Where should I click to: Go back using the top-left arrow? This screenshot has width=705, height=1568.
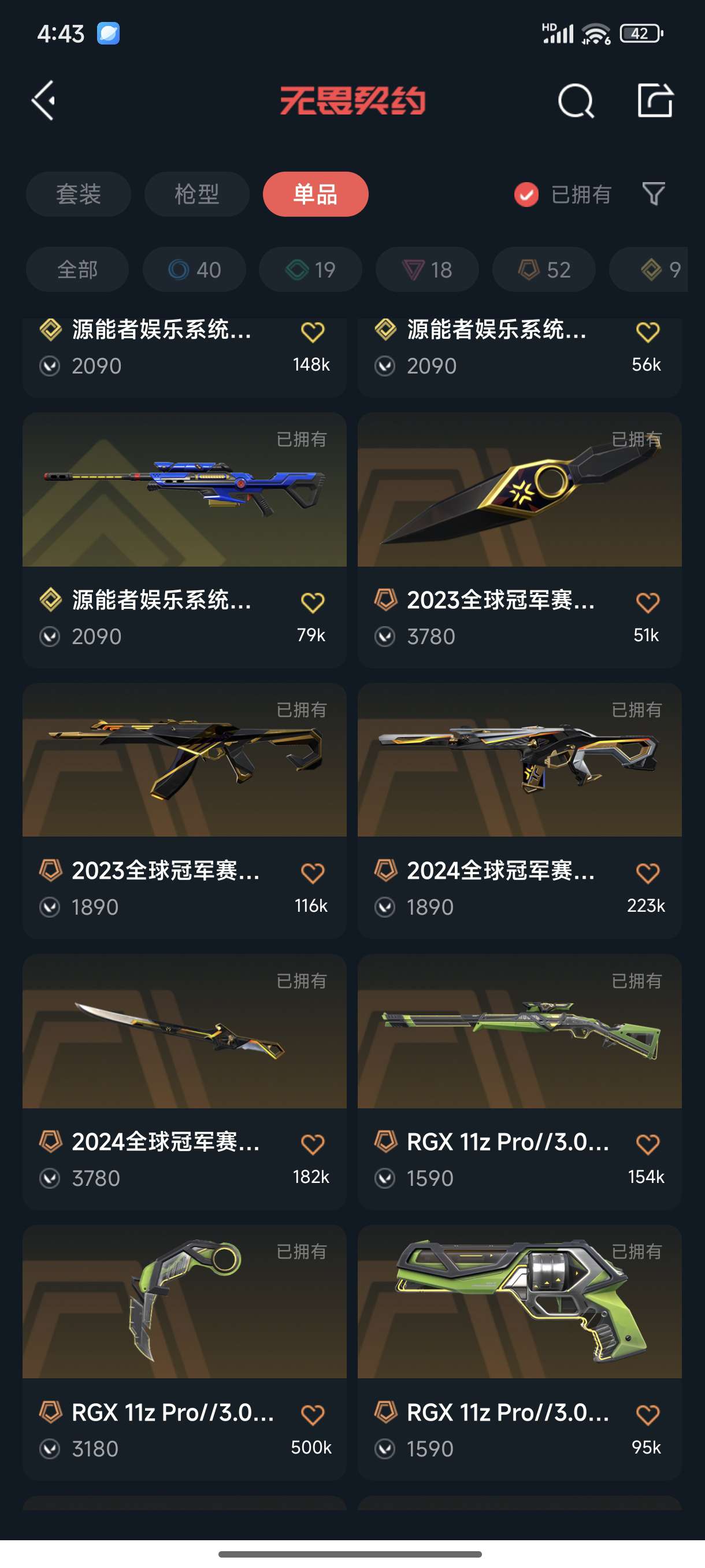click(44, 101)
